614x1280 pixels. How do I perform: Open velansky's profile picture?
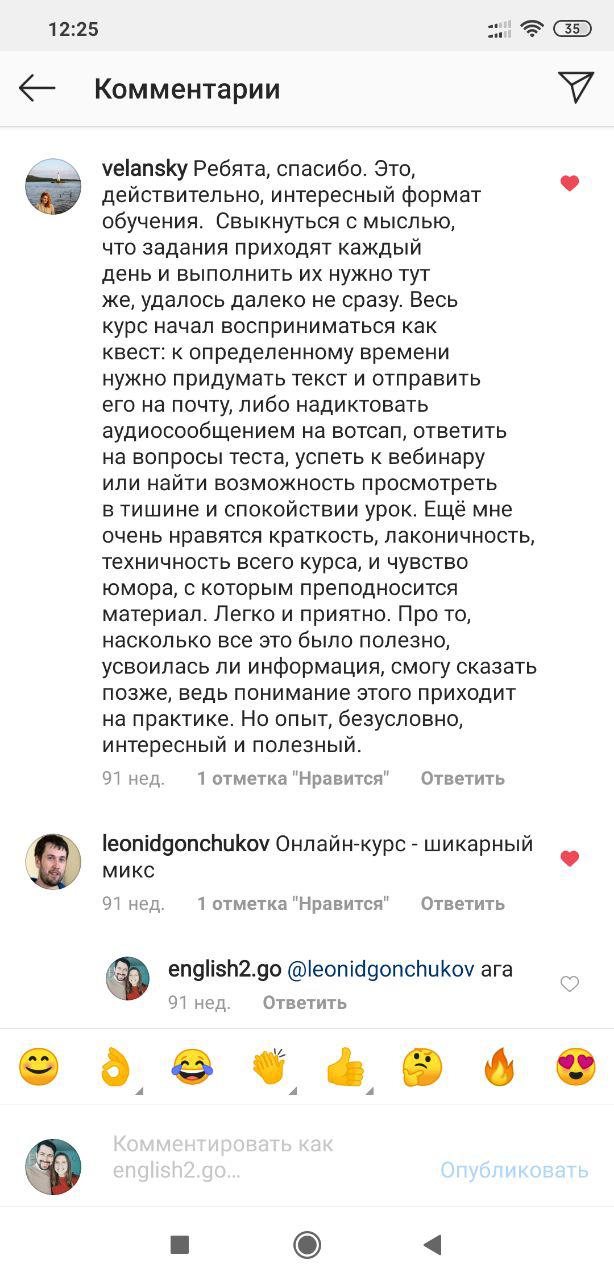53,186
